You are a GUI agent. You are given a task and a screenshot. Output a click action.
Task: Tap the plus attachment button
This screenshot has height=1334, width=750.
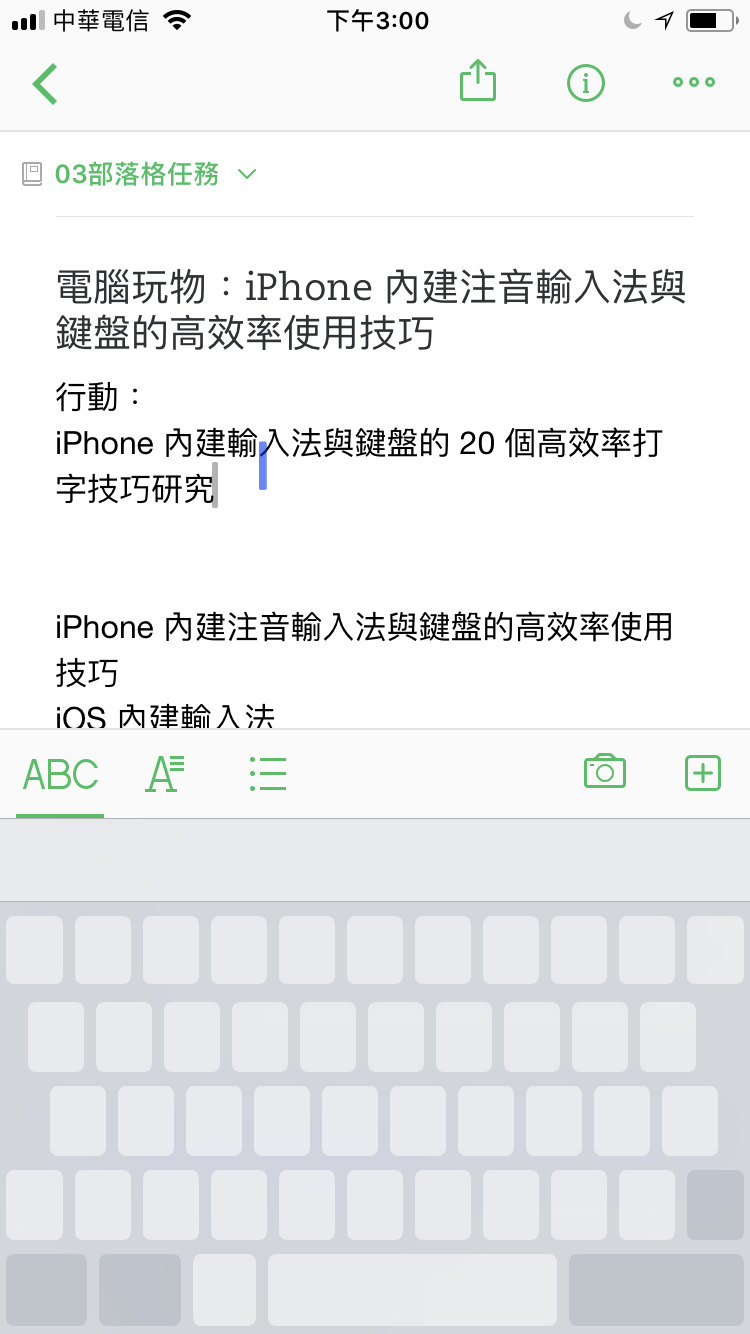click(x=703, y=773)
